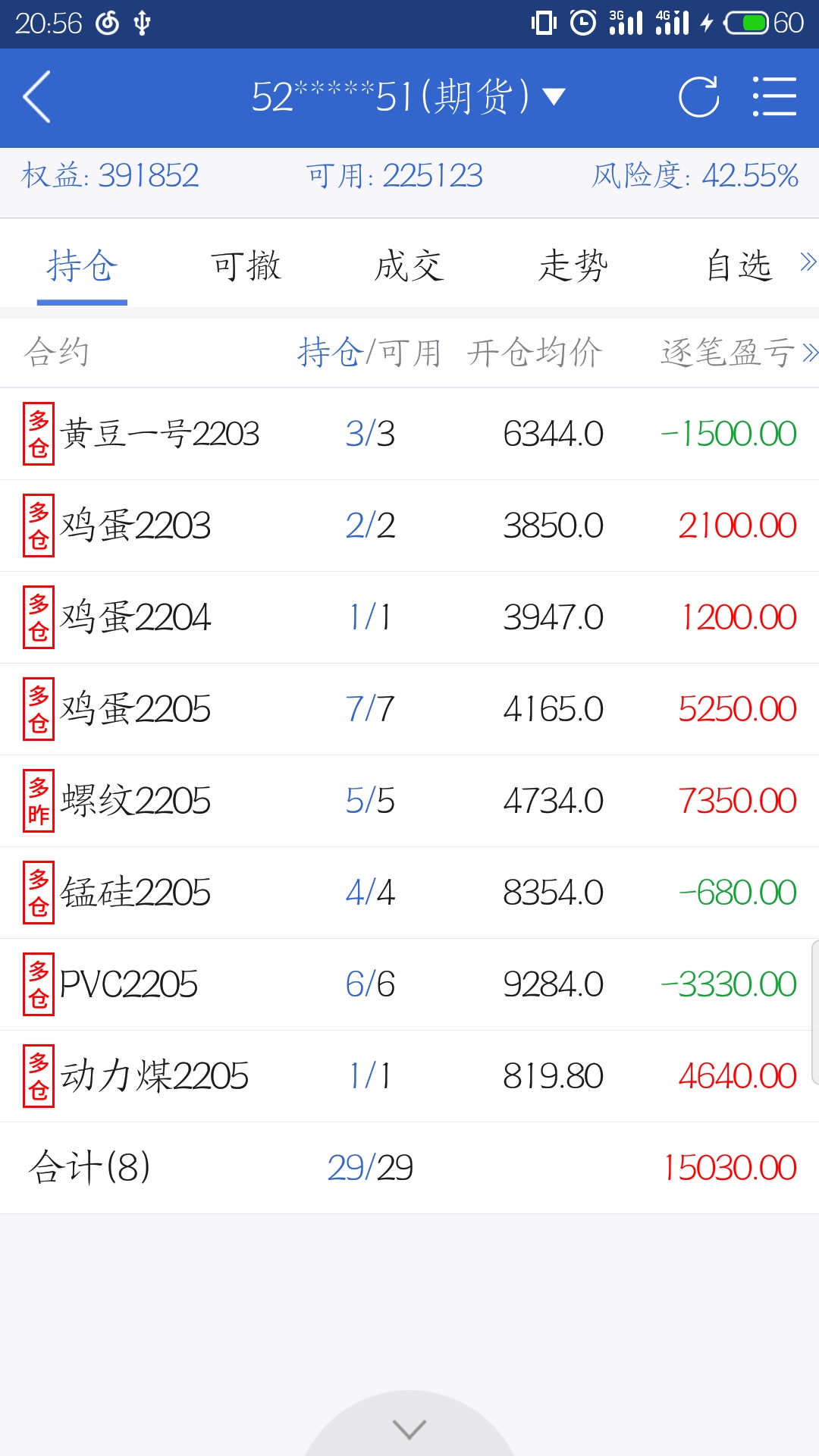This screenshot has height=1456, width=819.
Task: Open the top-right list menu
Action: [x=774, y=97]
